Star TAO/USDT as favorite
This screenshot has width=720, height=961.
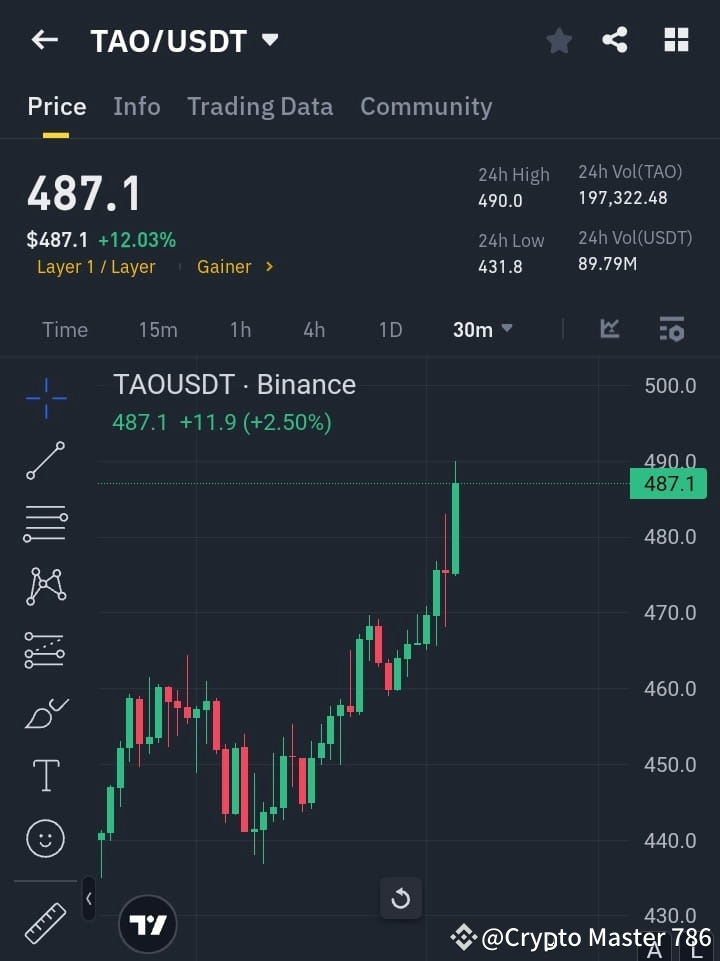[558, 40]
